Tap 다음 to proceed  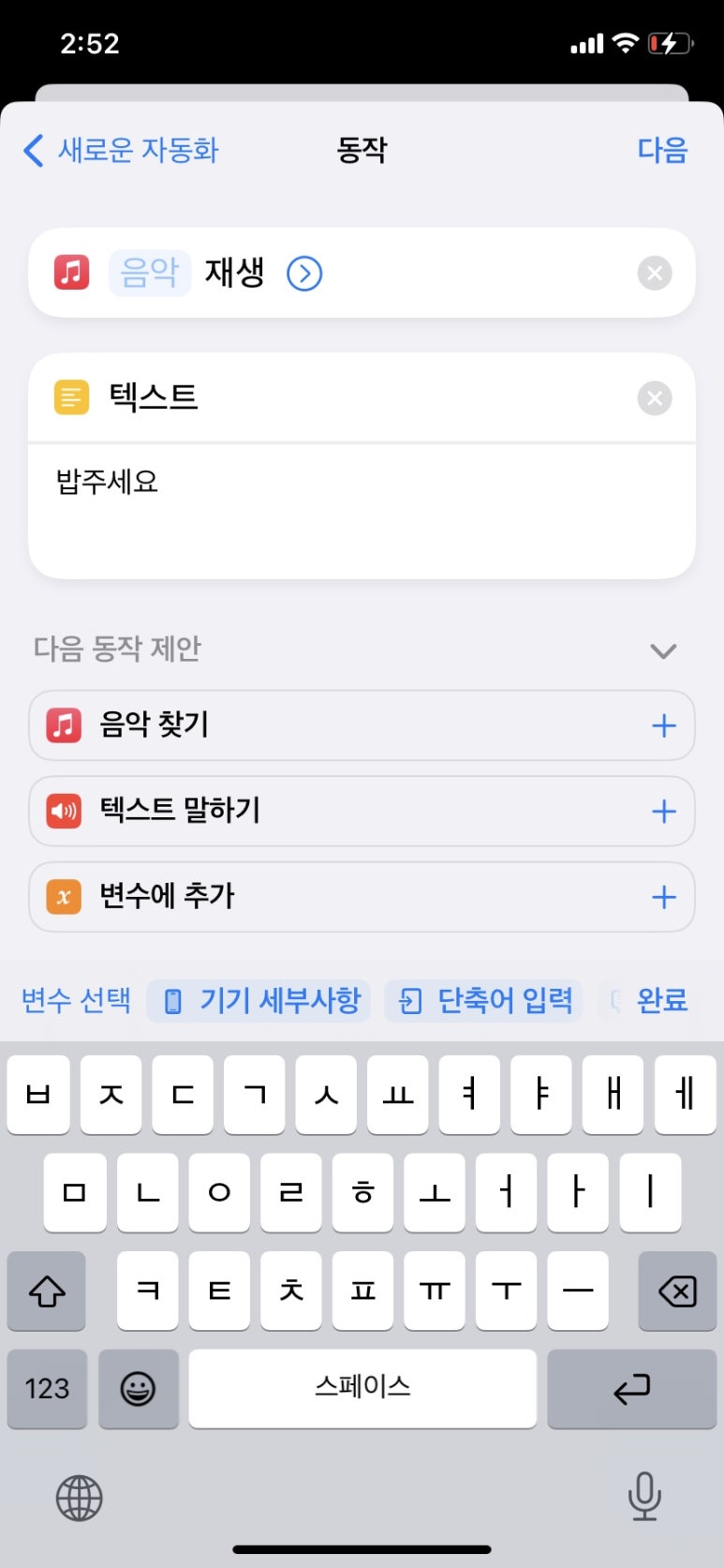pyautogui.click(x=662, y=150)
